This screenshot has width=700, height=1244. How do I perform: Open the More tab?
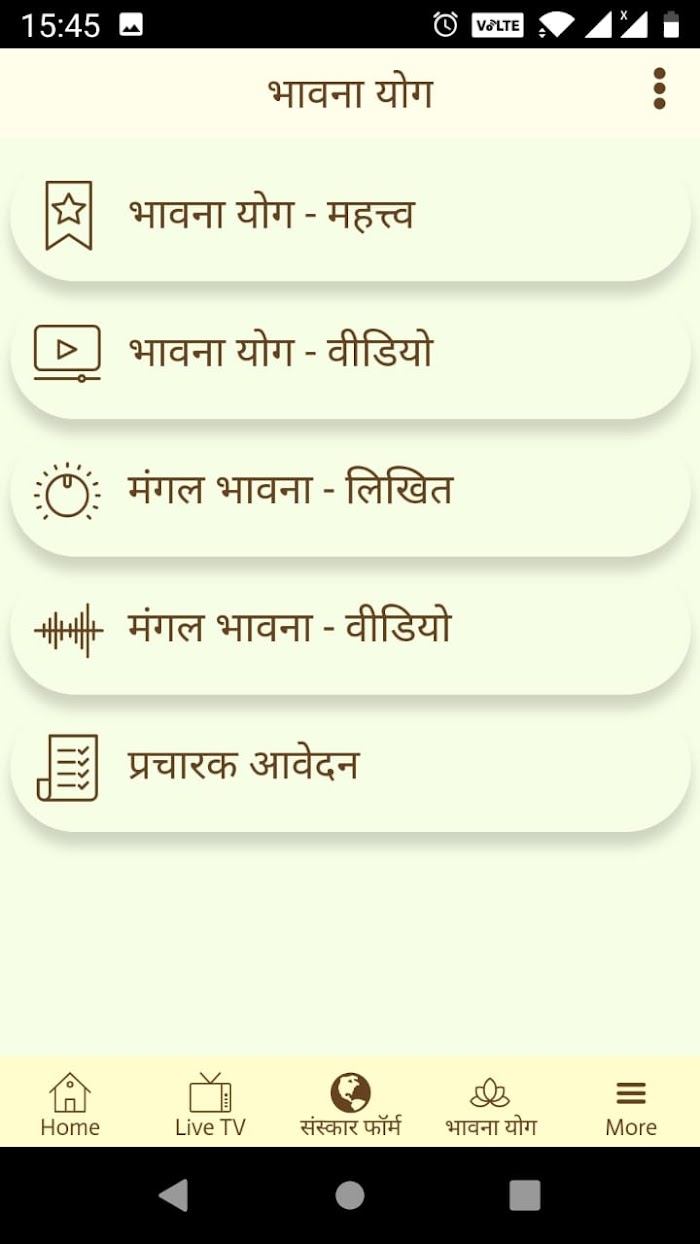(x=630, y=1104)
